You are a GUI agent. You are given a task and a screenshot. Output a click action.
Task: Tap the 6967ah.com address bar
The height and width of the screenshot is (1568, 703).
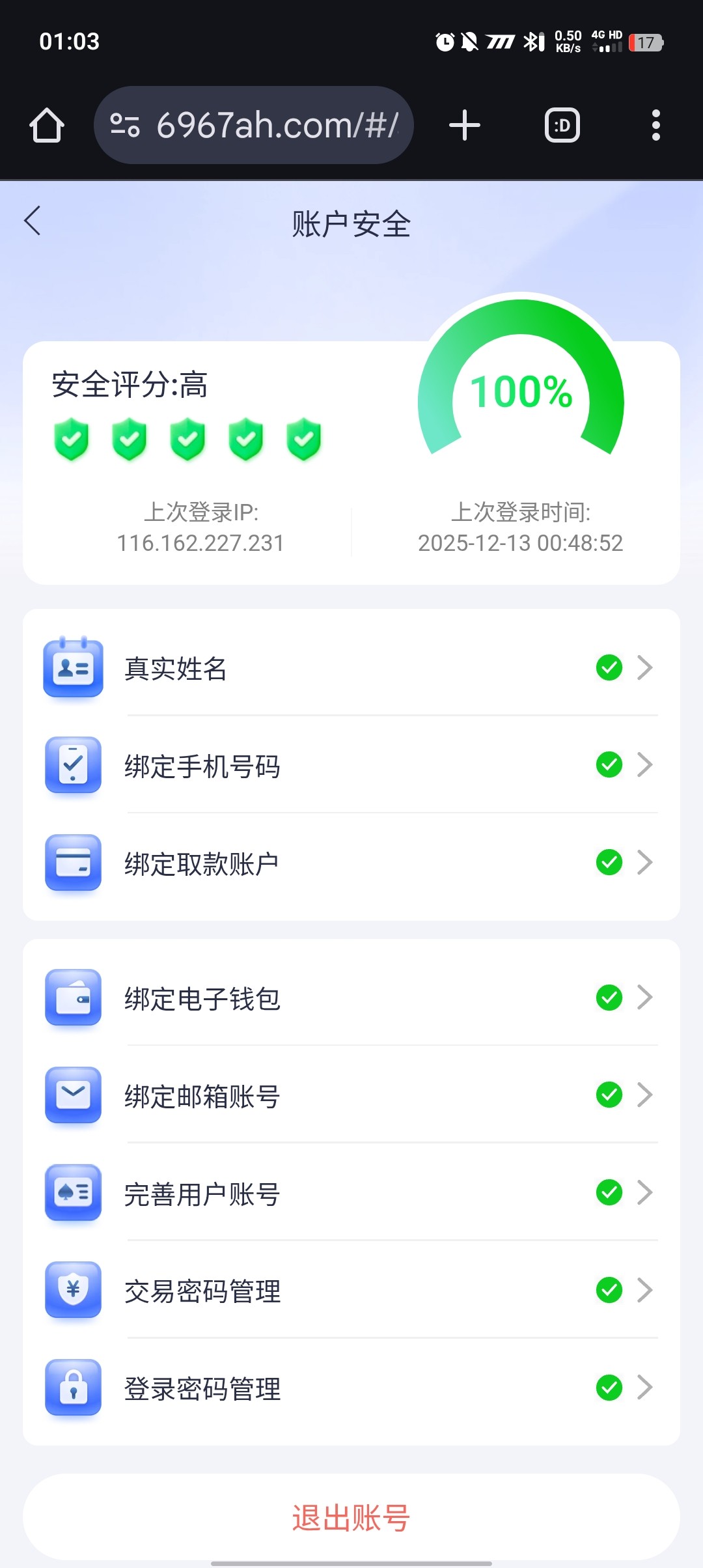pos(254,125)
